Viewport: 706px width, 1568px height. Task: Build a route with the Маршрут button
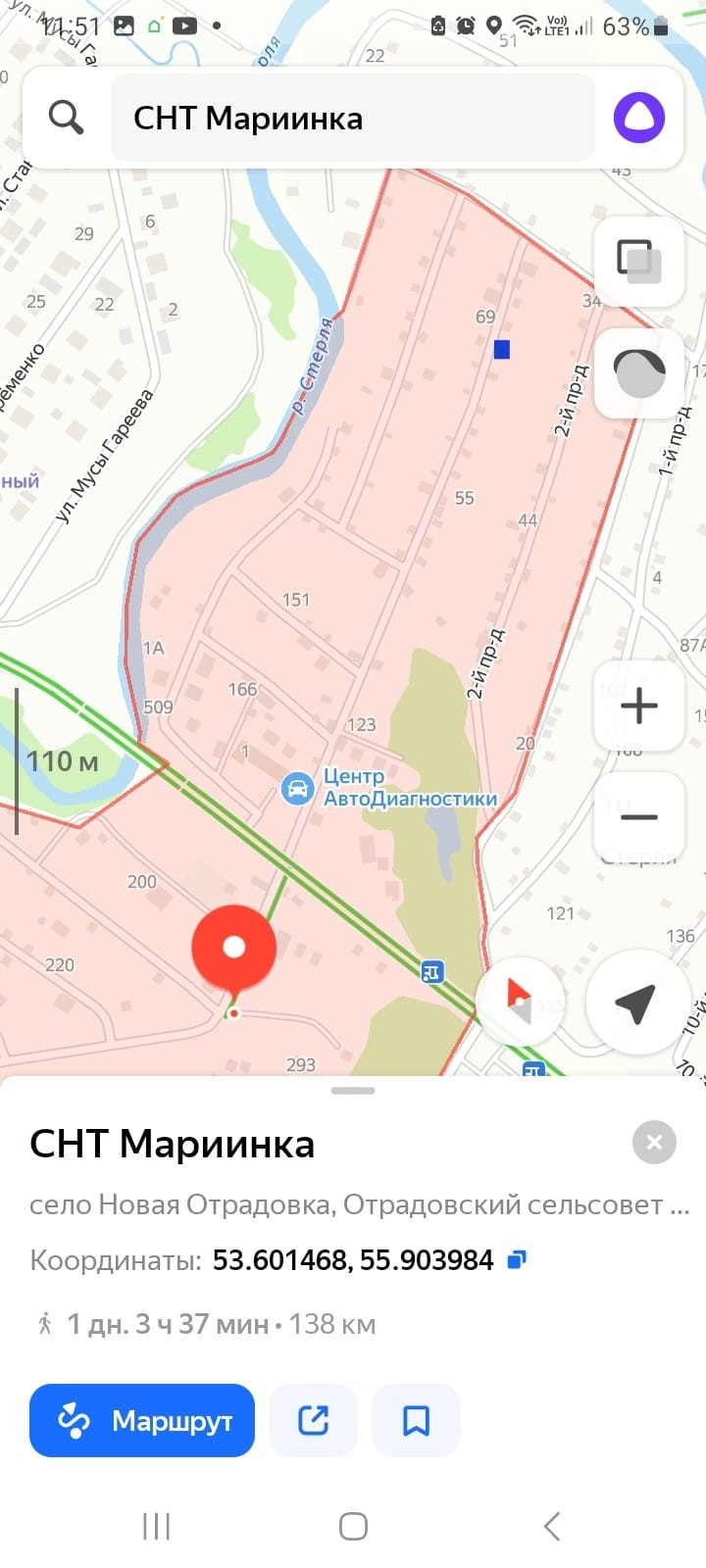[142, 1420]
